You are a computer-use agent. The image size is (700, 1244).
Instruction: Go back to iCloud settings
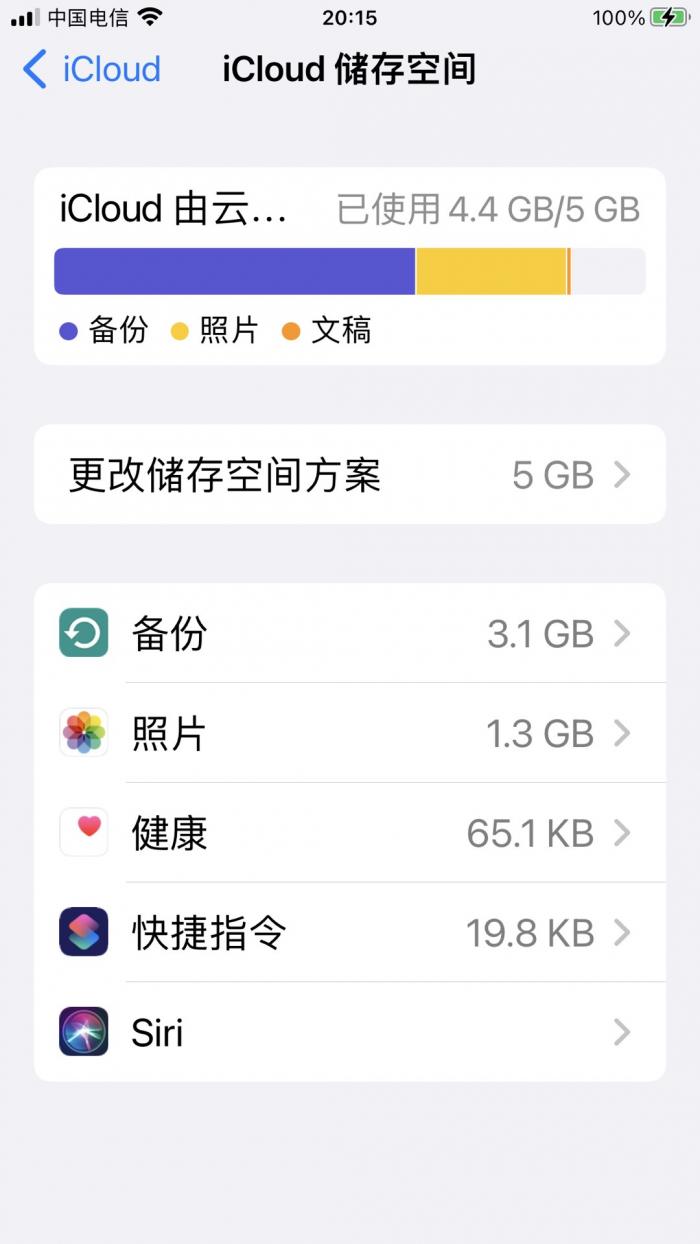pyautogui.click(x=91, y=69)
